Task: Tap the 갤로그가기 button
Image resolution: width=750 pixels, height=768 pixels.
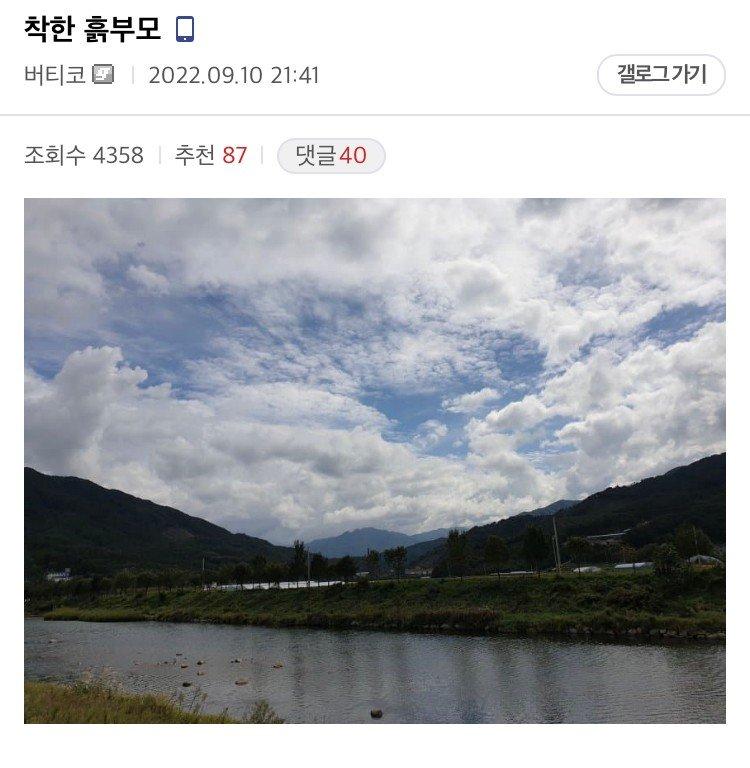Action: click(x=661, y=75)
